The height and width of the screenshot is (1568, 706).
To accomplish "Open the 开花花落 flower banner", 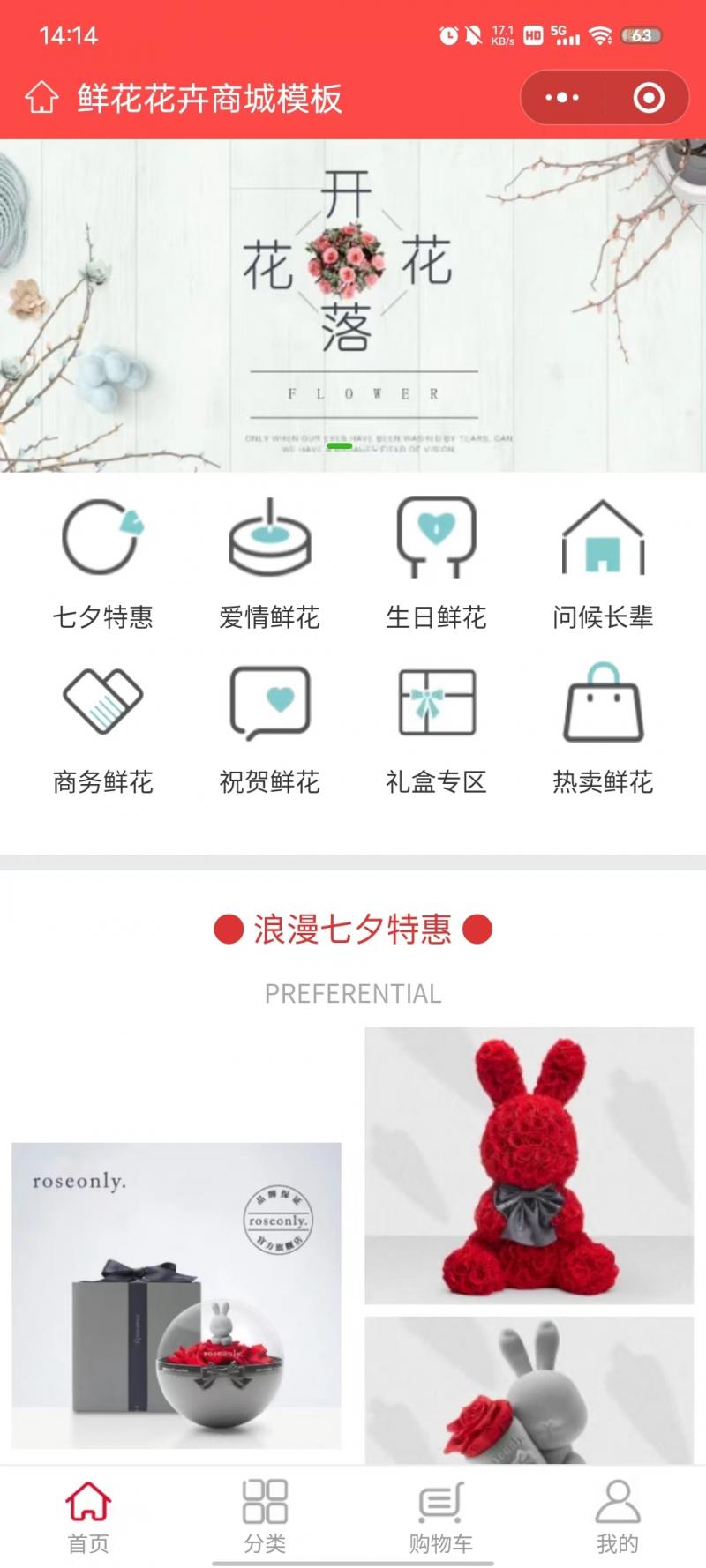I will 353,304.
